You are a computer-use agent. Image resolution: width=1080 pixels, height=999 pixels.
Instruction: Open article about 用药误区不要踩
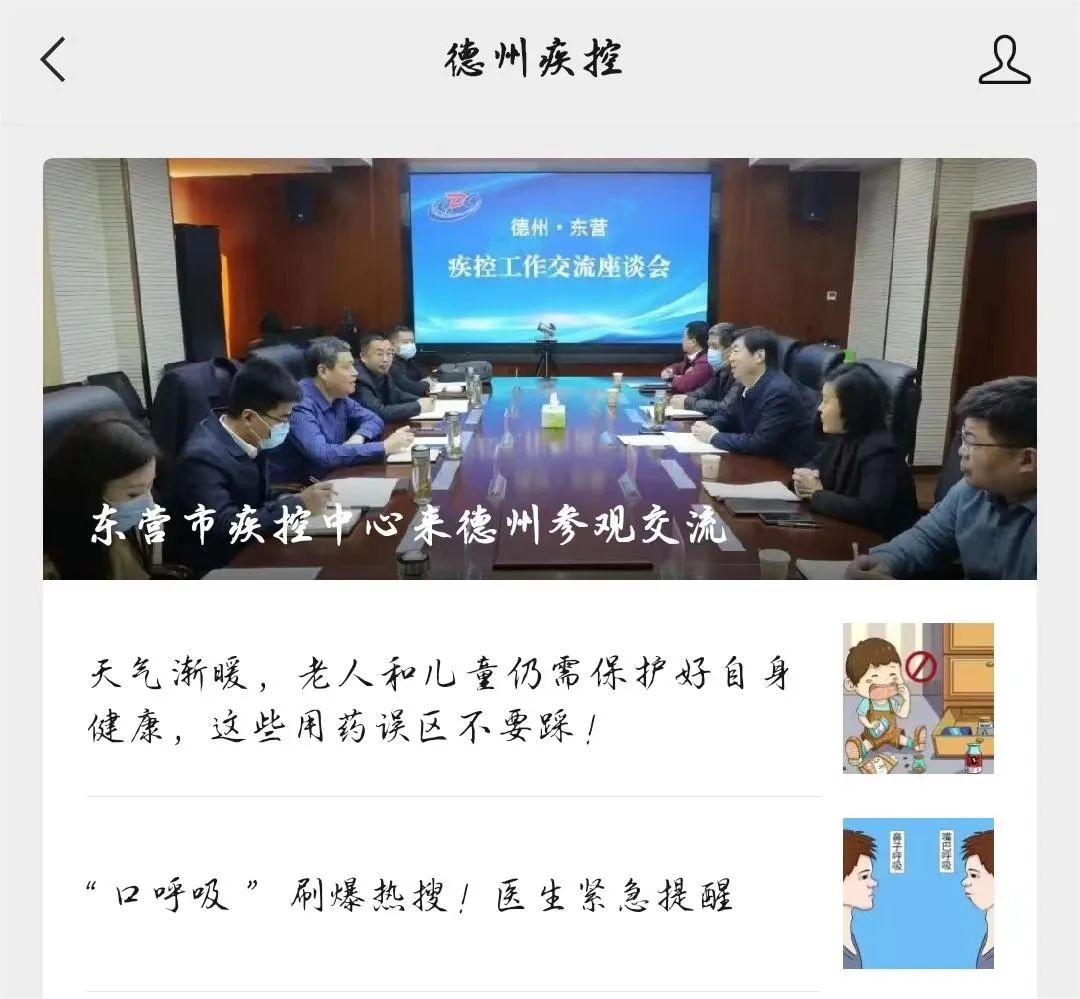click(x=440, y=699)
